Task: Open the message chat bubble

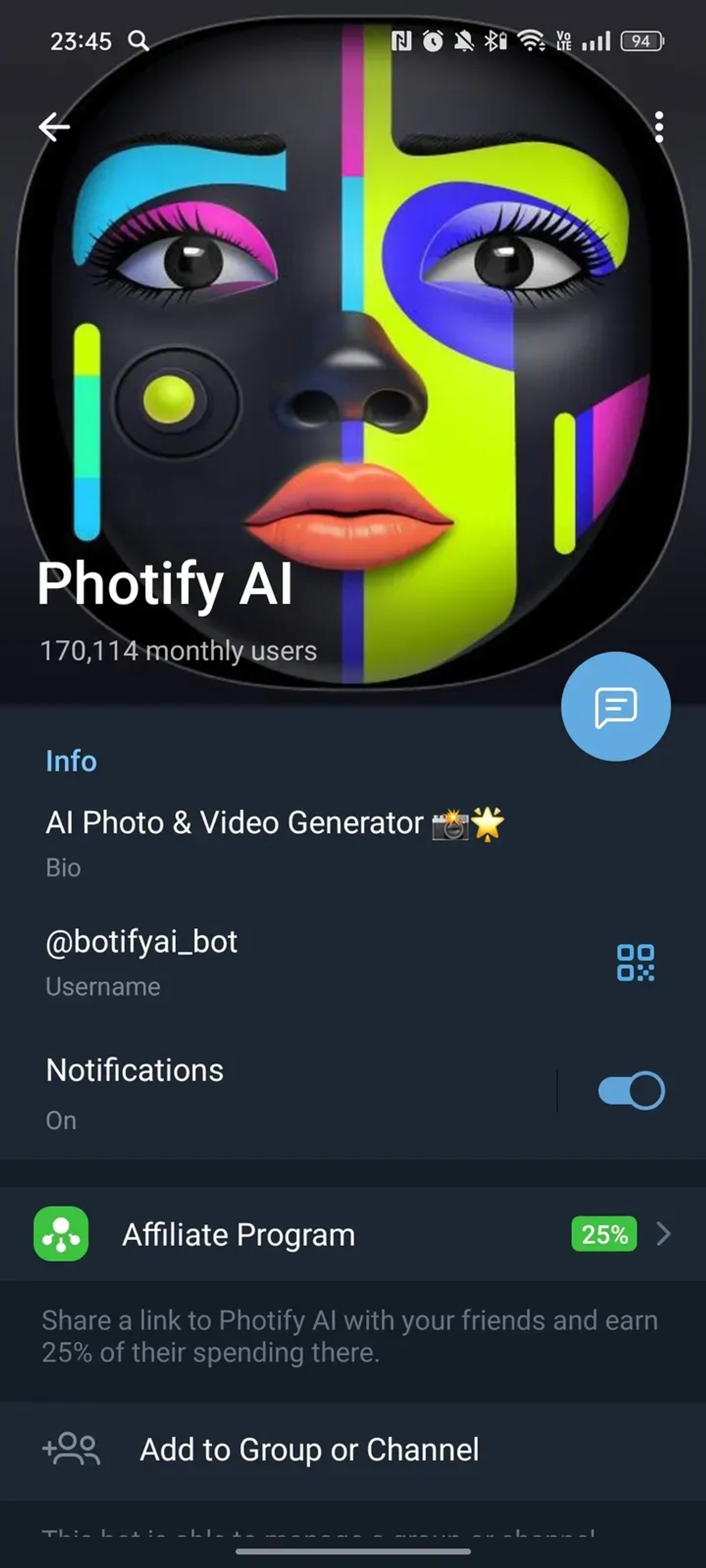Action: tap(615, 706)
